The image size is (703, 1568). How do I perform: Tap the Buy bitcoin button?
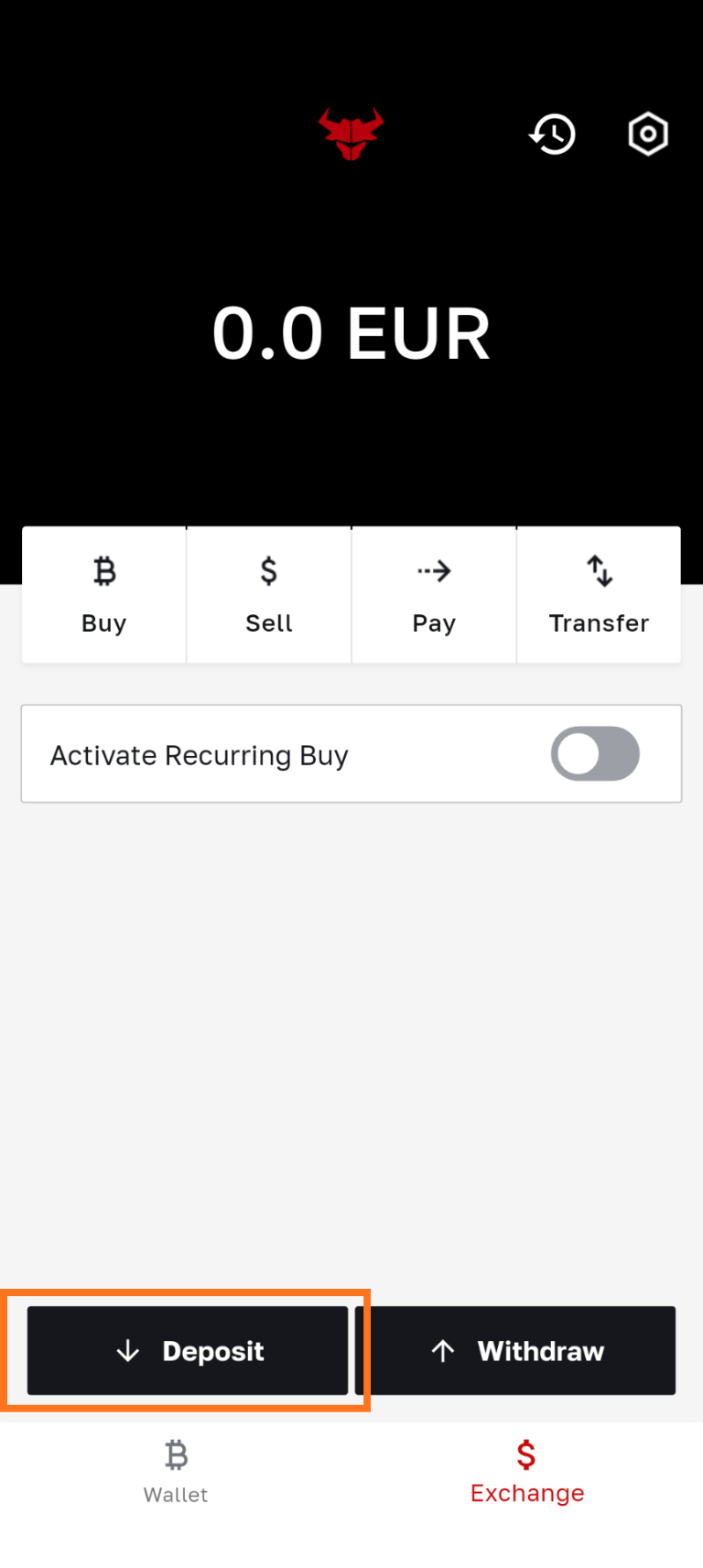104,595
